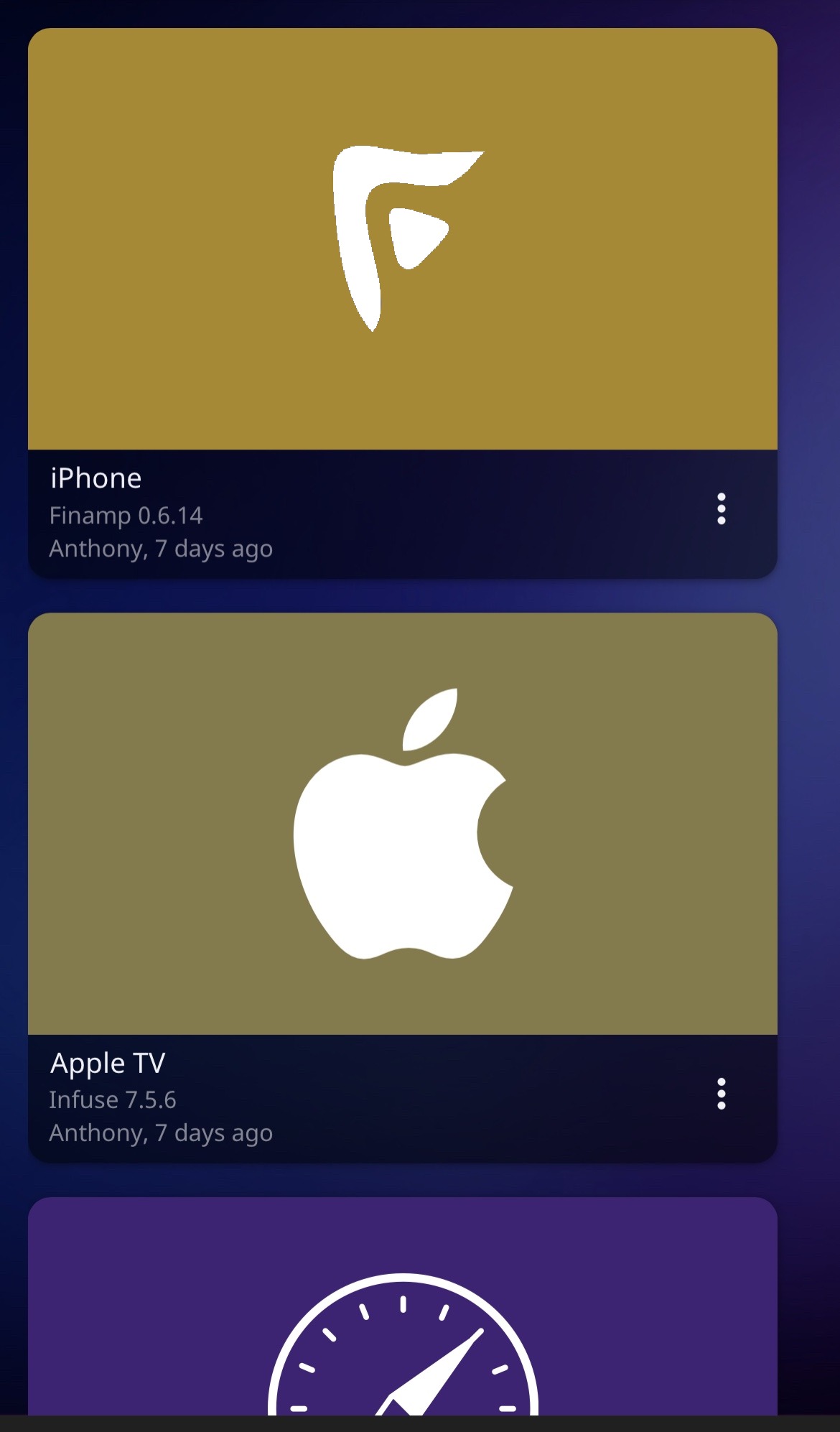Image resolution: width=840 pixels, height=1432 pixels.
Task: Open the iPhone Finamp device card
Action: tap(402, 239)
